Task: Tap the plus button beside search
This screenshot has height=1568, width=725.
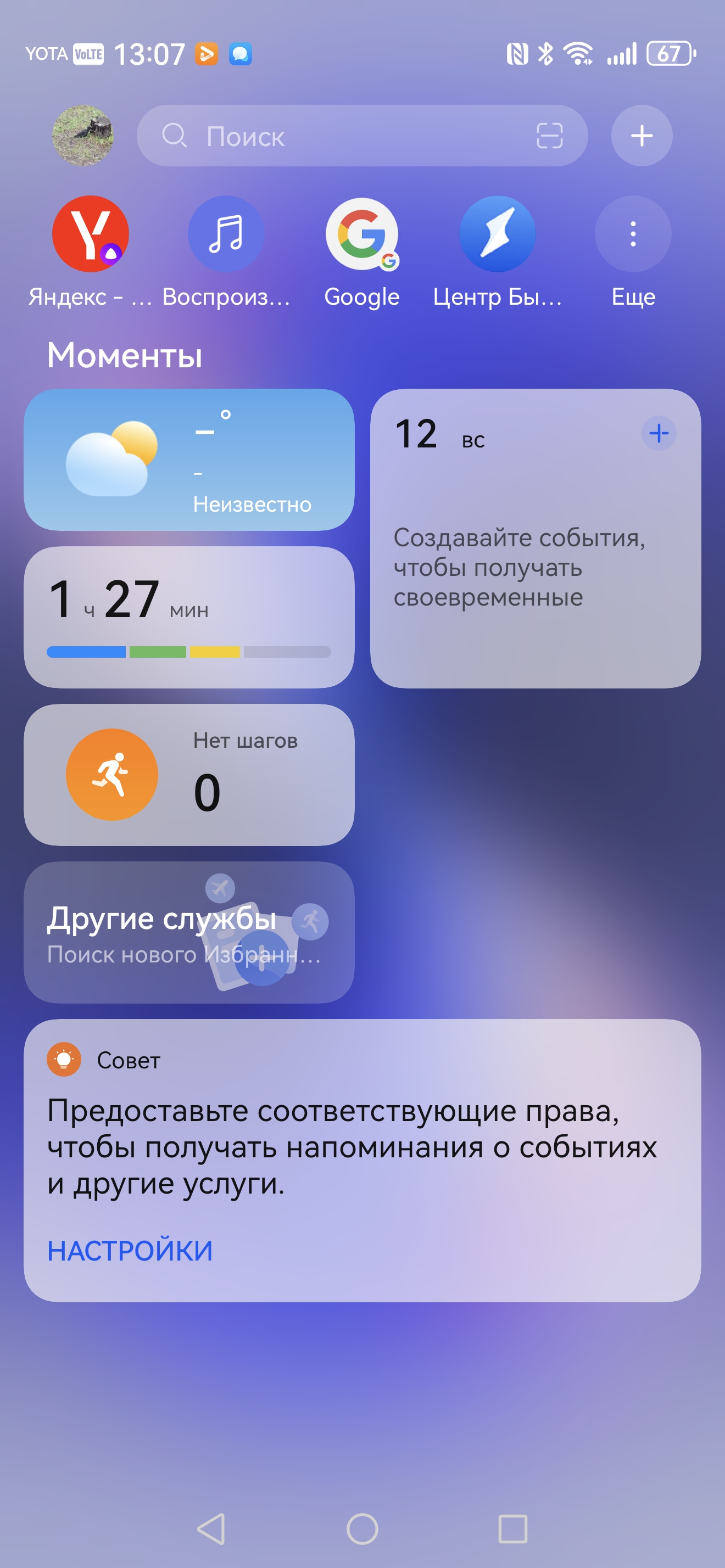Action: 642,136
